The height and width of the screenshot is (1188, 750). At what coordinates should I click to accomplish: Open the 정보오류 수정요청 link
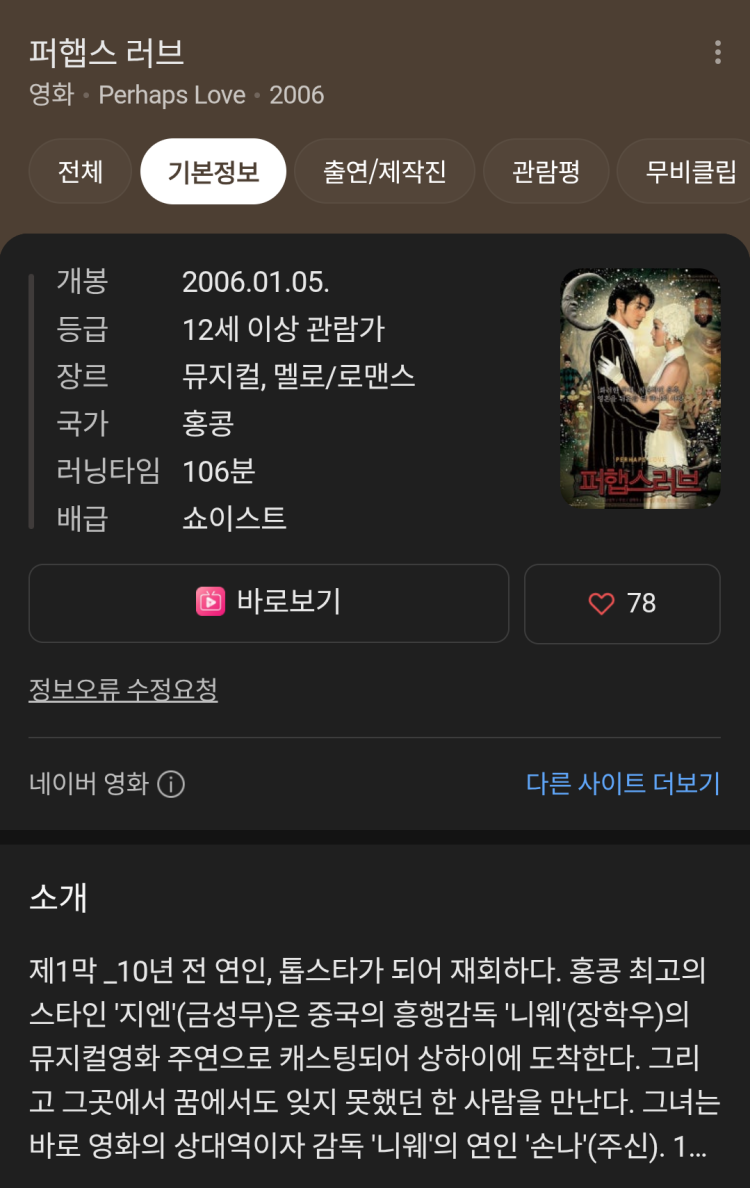click(123, 690)
